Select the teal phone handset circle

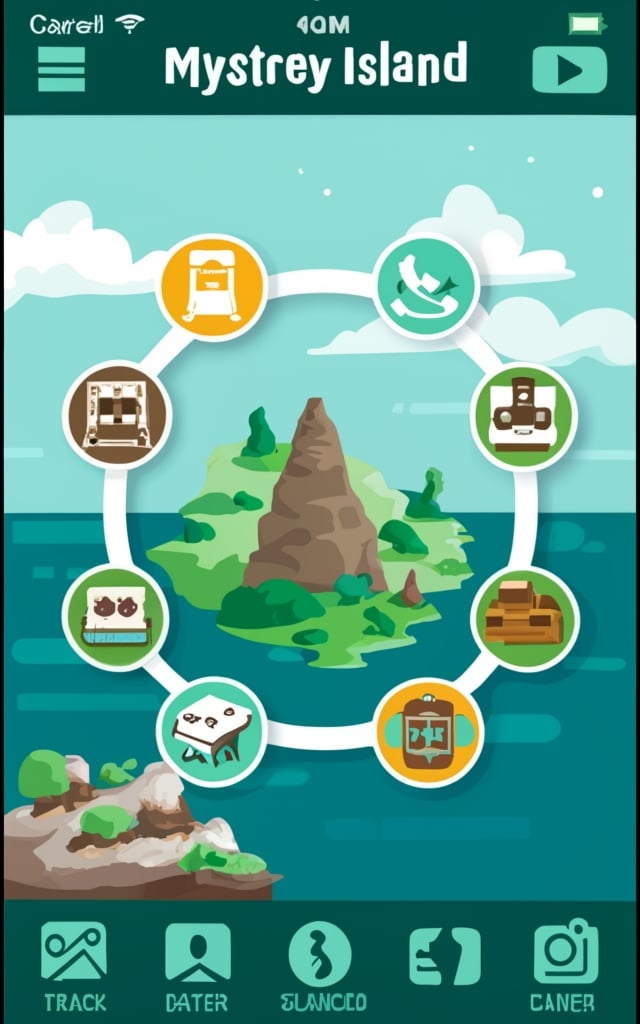(427, 285)
